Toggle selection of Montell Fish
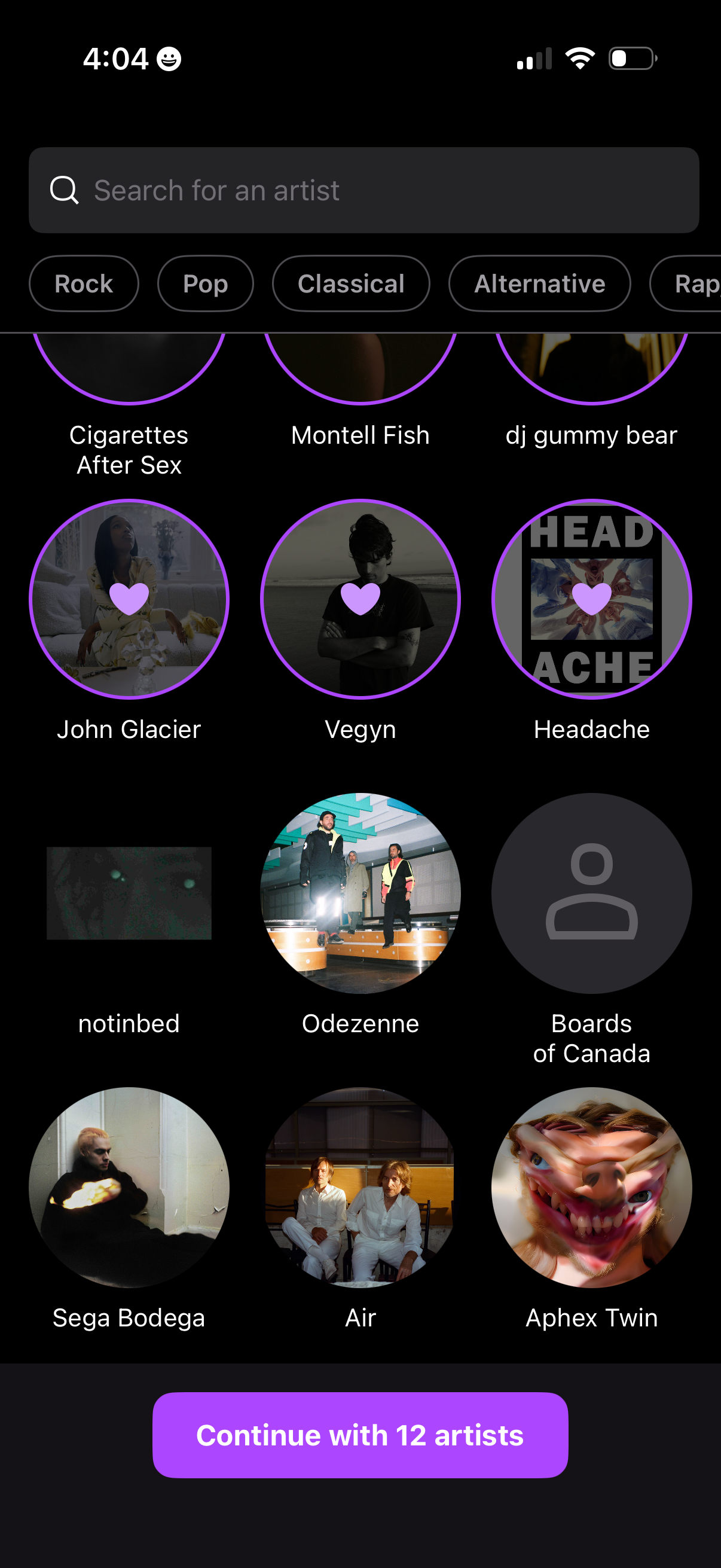This screenshot has height=1568, width=721. click(360, 365)
